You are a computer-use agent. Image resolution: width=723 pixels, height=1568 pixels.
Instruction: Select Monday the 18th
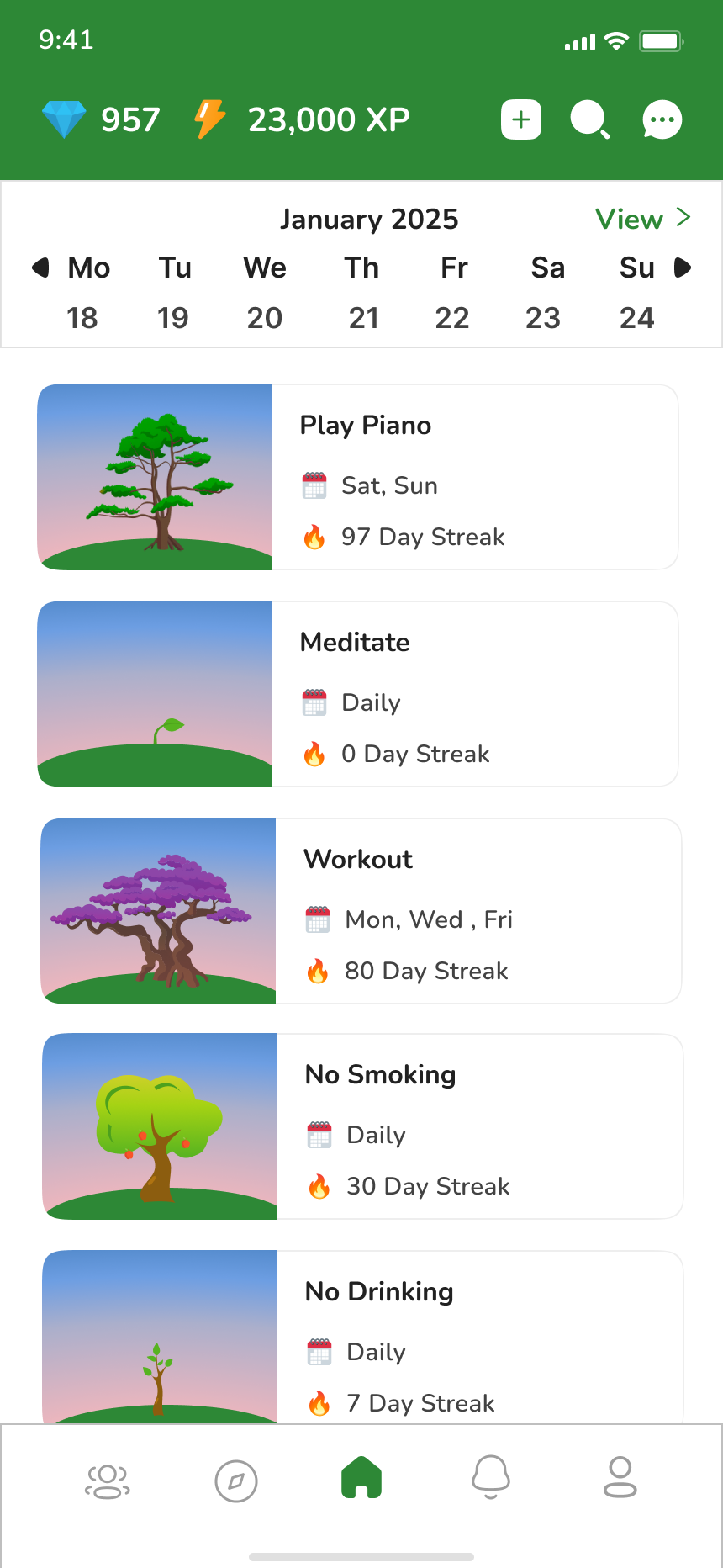pyautogui.click(x=83, y=317)
